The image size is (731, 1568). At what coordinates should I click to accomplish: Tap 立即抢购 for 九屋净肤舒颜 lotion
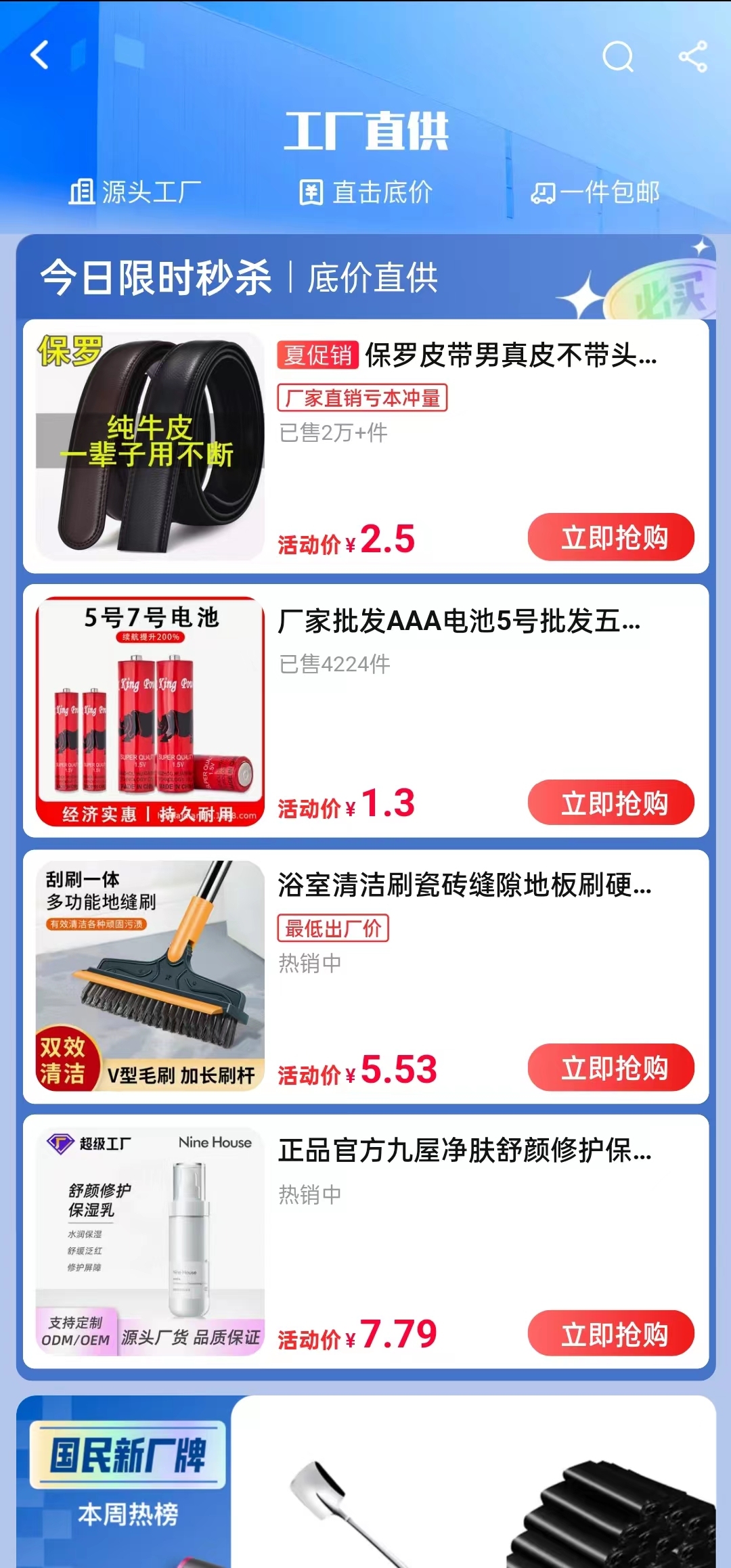point(611,1333)
